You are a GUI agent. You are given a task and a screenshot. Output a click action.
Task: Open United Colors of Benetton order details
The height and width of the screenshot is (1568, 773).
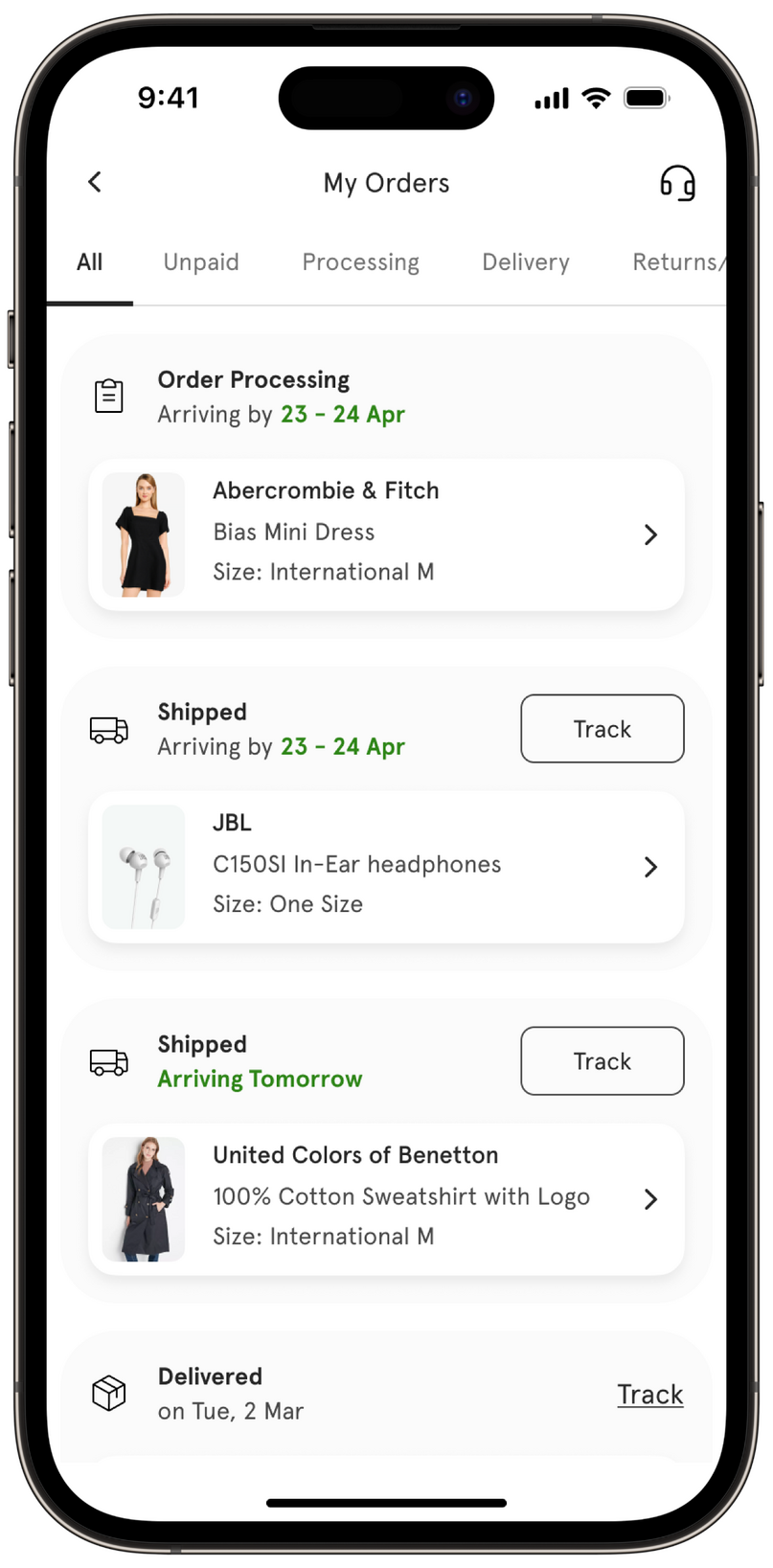click(x=386, y=1199)
